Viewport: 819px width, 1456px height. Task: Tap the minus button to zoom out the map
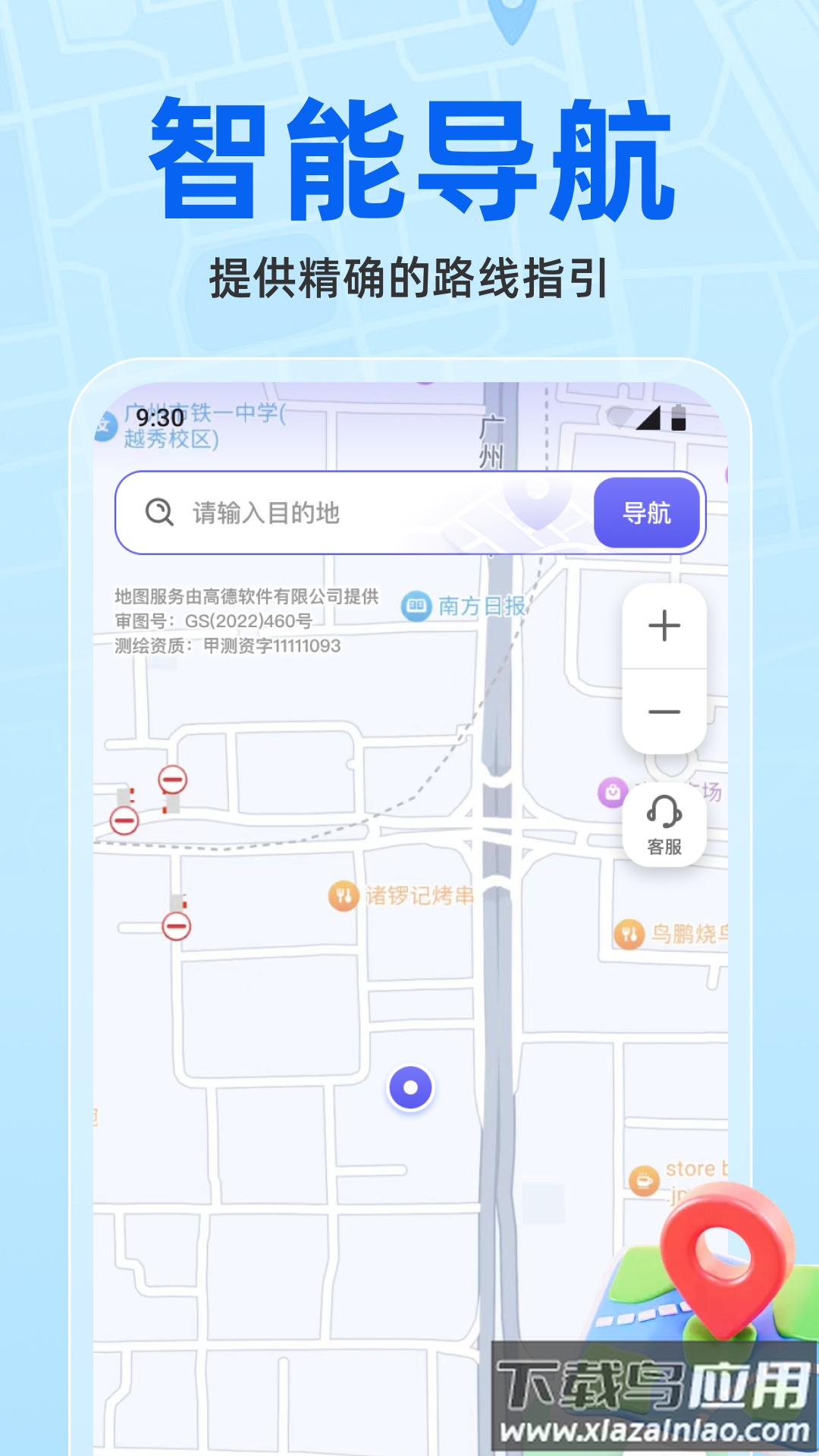(x=664, y=713)
